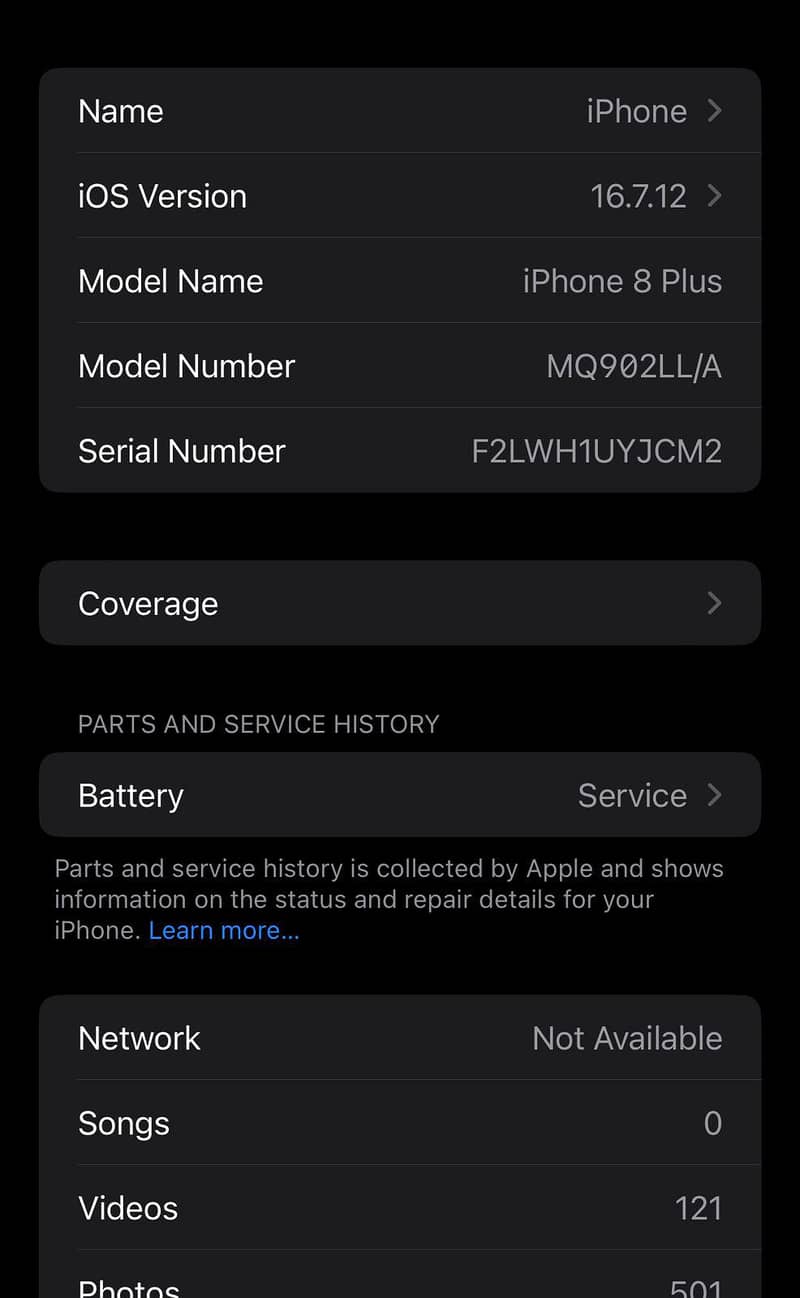Tap the Model Number MQ902LL/A value
The image size is (800, 1298).
(633, 366)
